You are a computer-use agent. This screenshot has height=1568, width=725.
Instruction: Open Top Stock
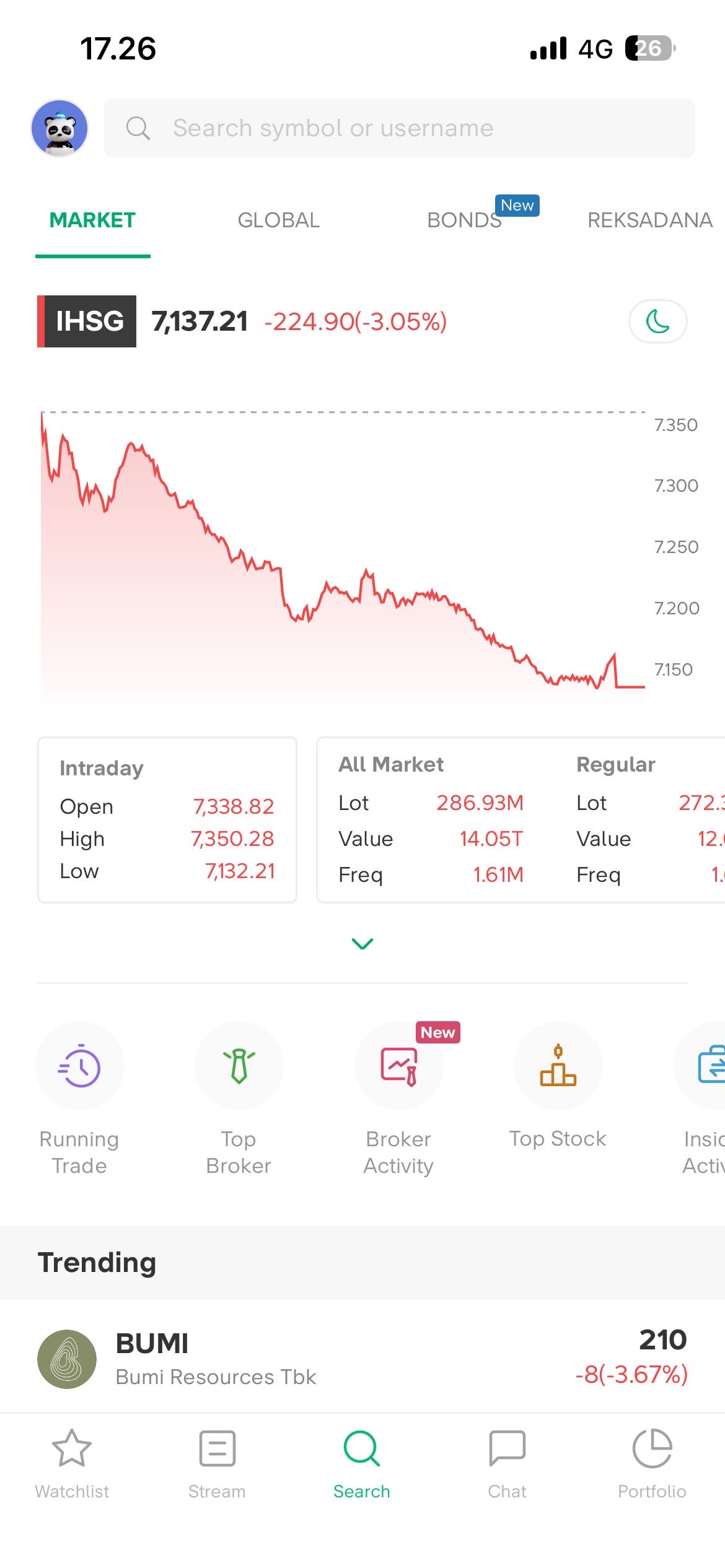(558, 1066)
